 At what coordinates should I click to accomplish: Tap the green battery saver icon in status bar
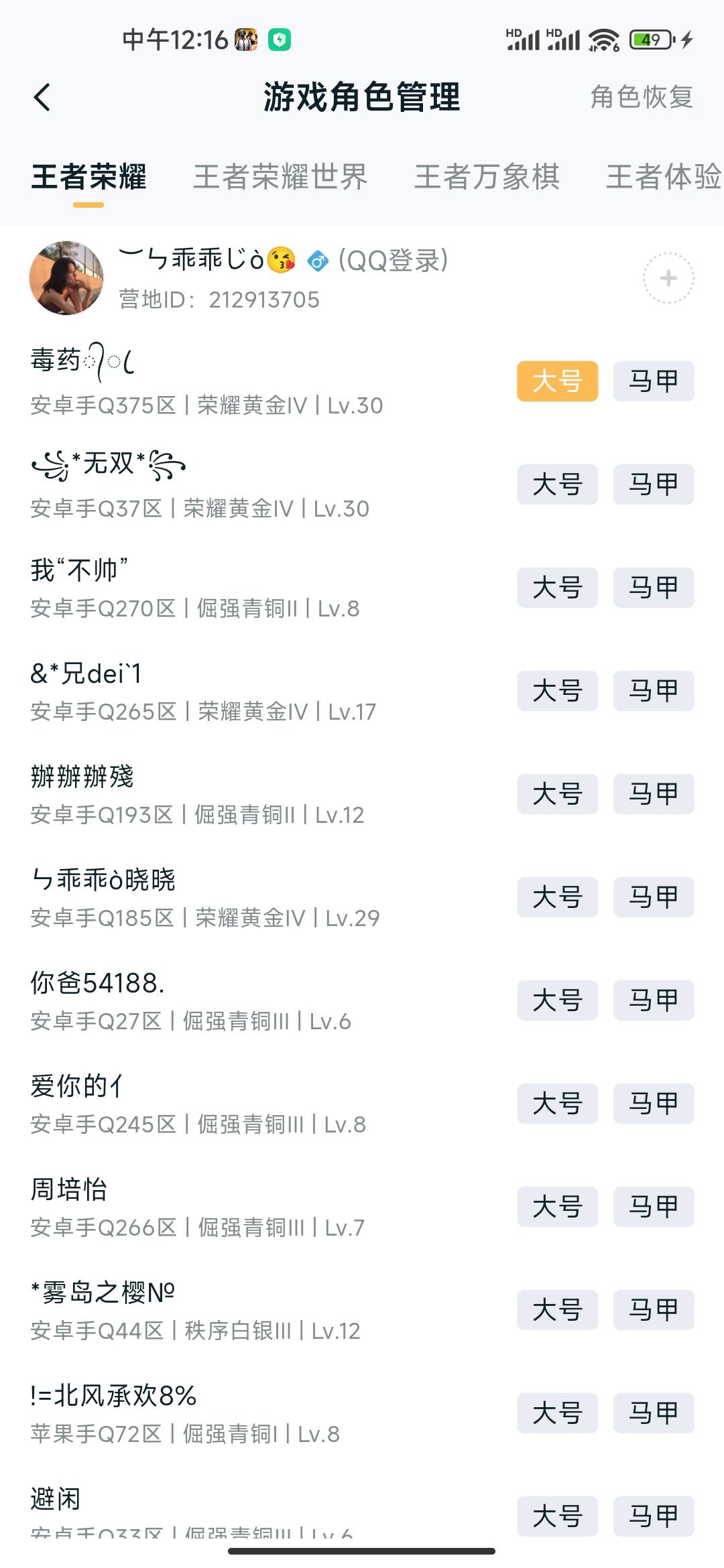(x=281, y=40)
